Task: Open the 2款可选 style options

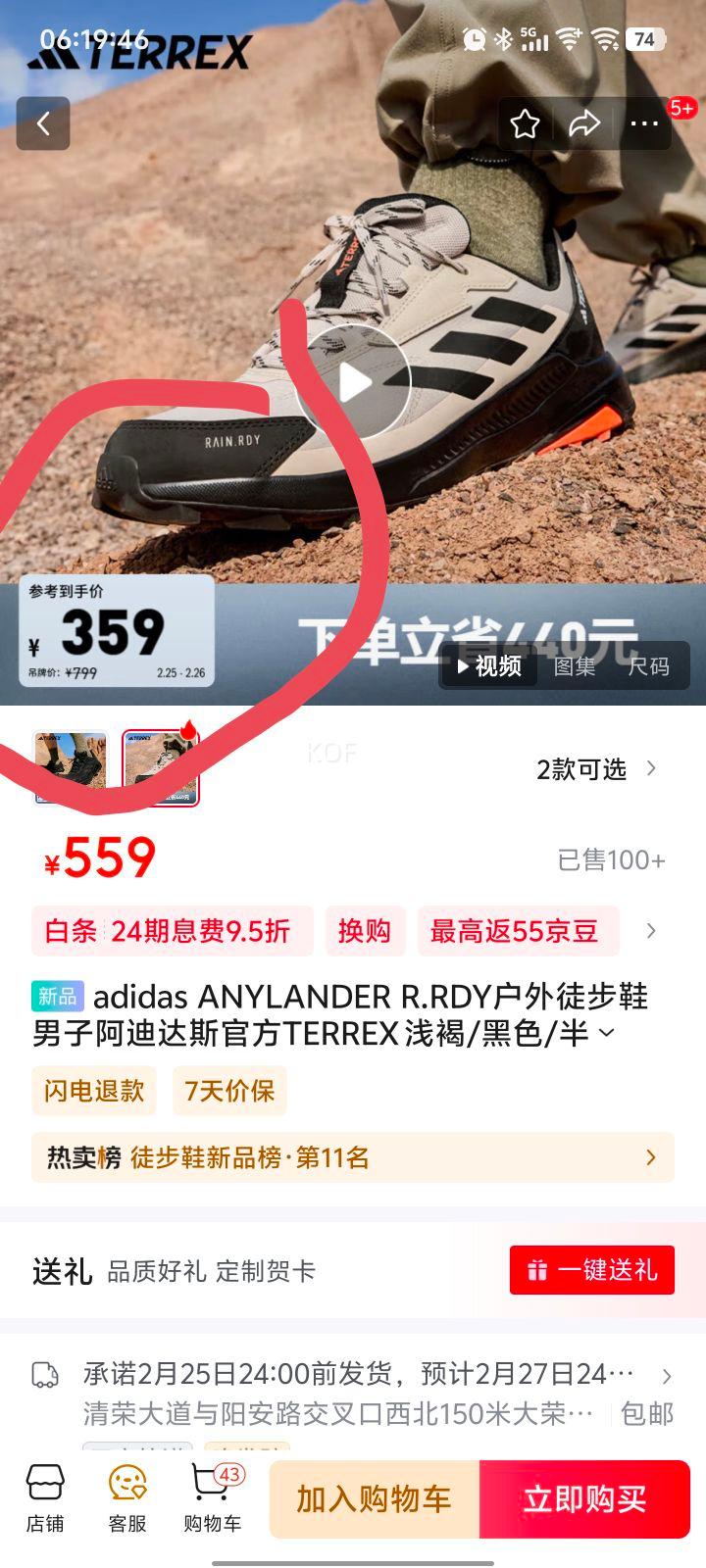Action: pos(595,769)
